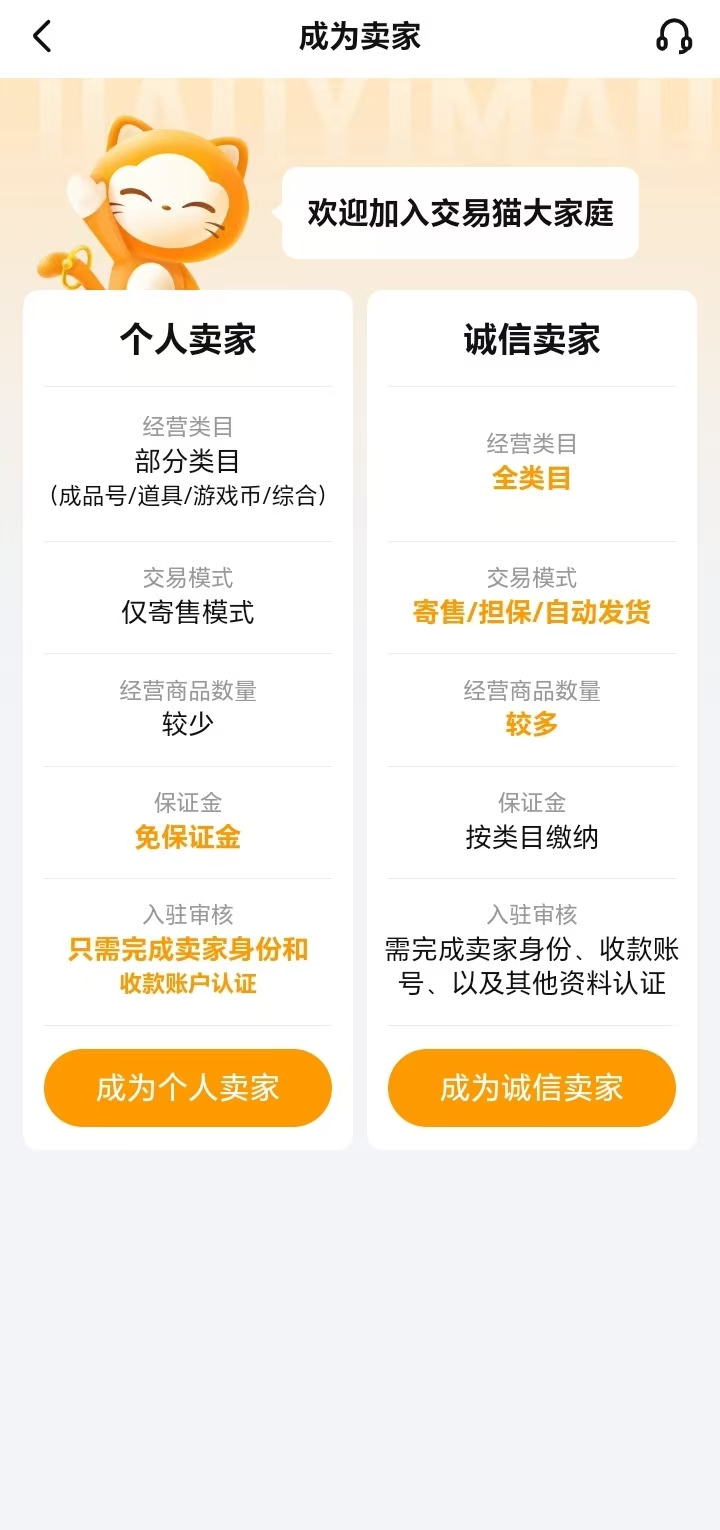Tap the 成为卖家 page title

pyautogui.click(x=360, y=37)
